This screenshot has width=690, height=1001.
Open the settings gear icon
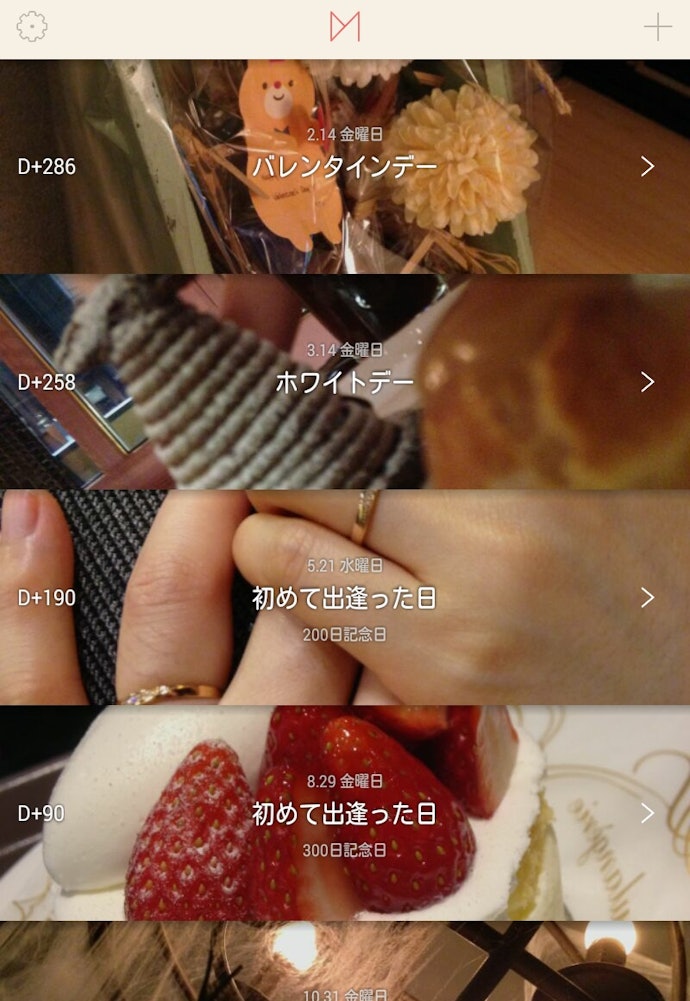32,27
